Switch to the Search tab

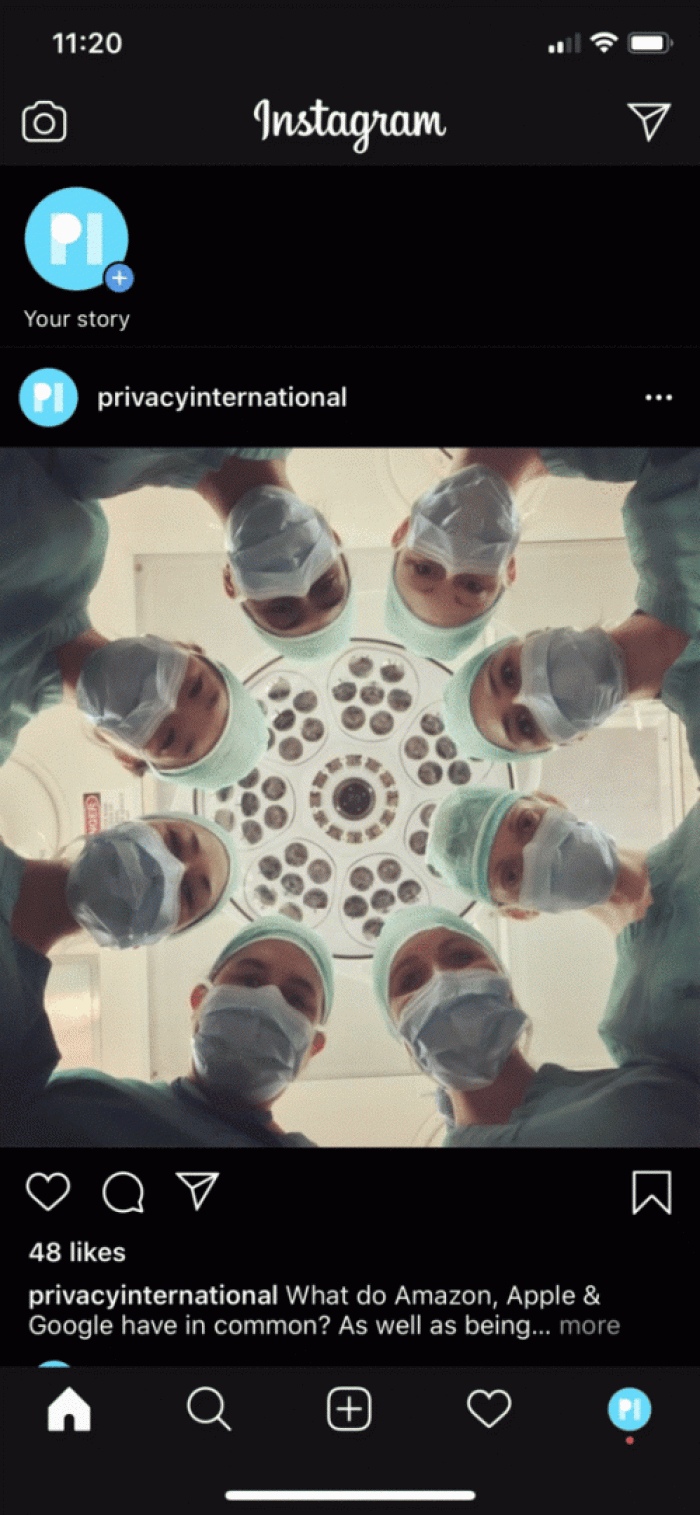(x=209, y=1410)
